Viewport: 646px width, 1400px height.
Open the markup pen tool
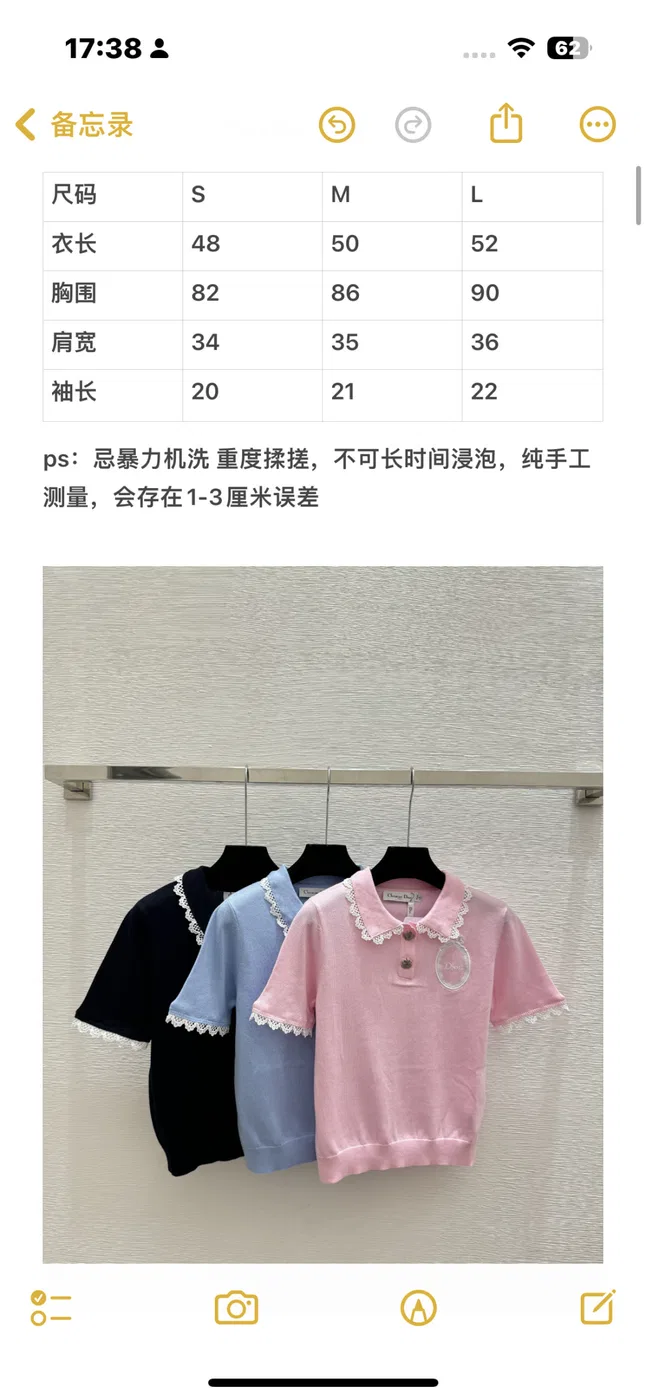418,1308
